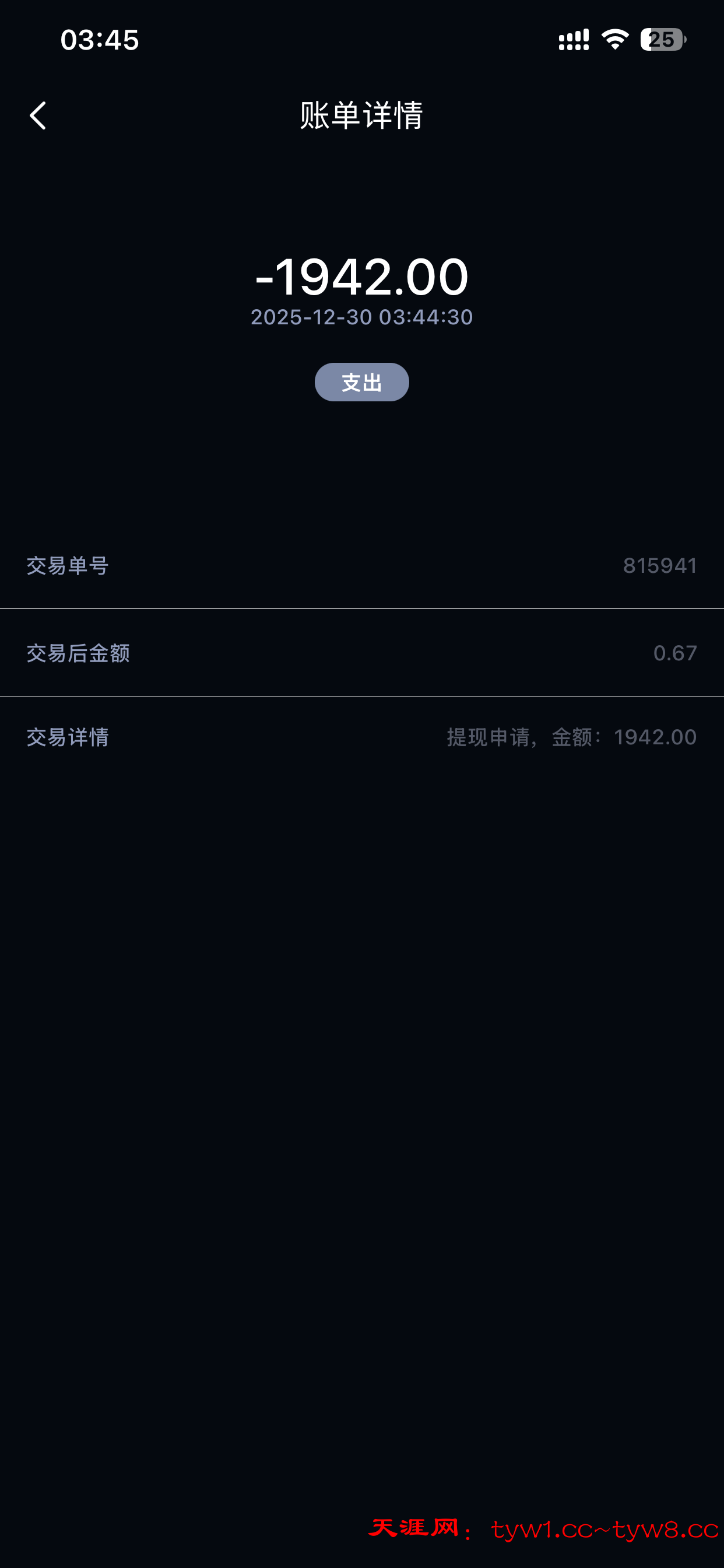Tap the transaction timestamp 2025-12-30
724x1568 pixels.
[x=361, y=317]
